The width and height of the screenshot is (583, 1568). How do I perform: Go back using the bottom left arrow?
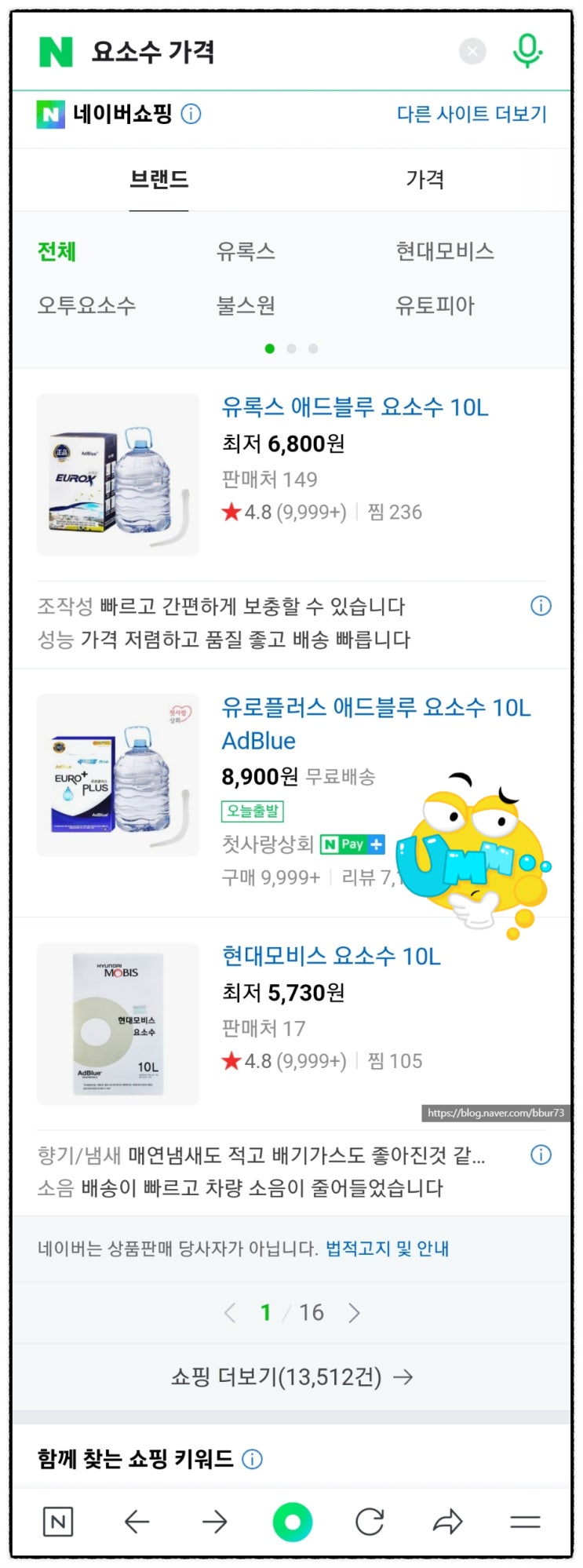137,1522
